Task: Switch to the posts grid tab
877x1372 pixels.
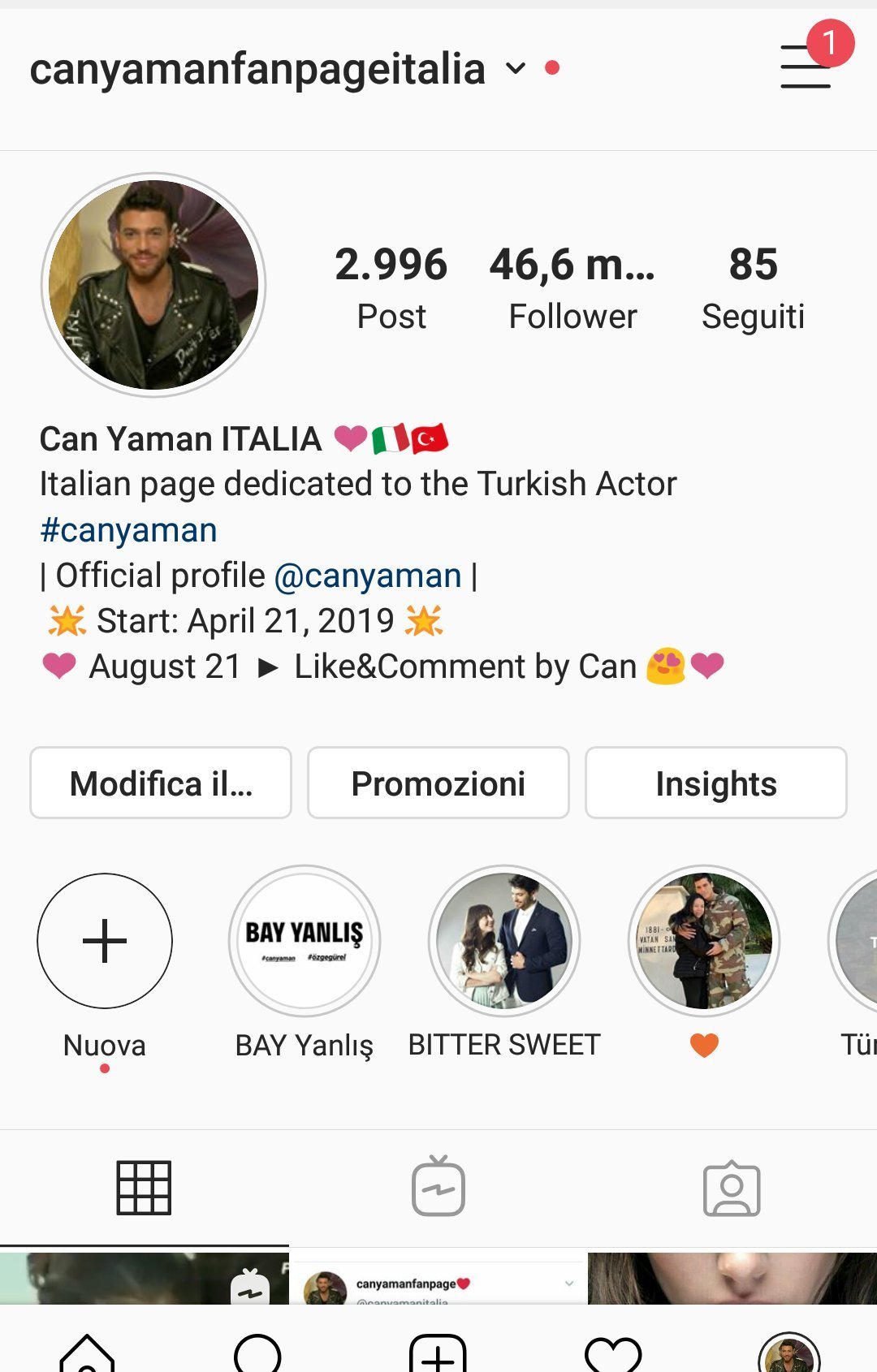Action: pyautogui.click(x=144, y=1188)
